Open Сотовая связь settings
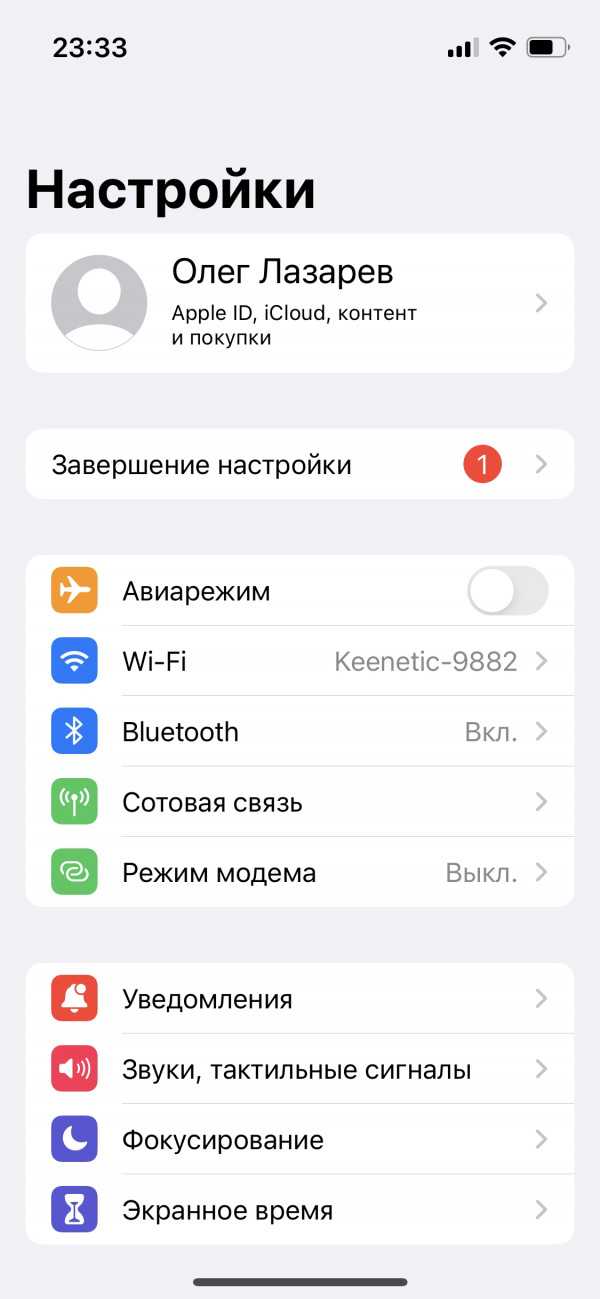The image size is (600, 1299). point(300,802)
